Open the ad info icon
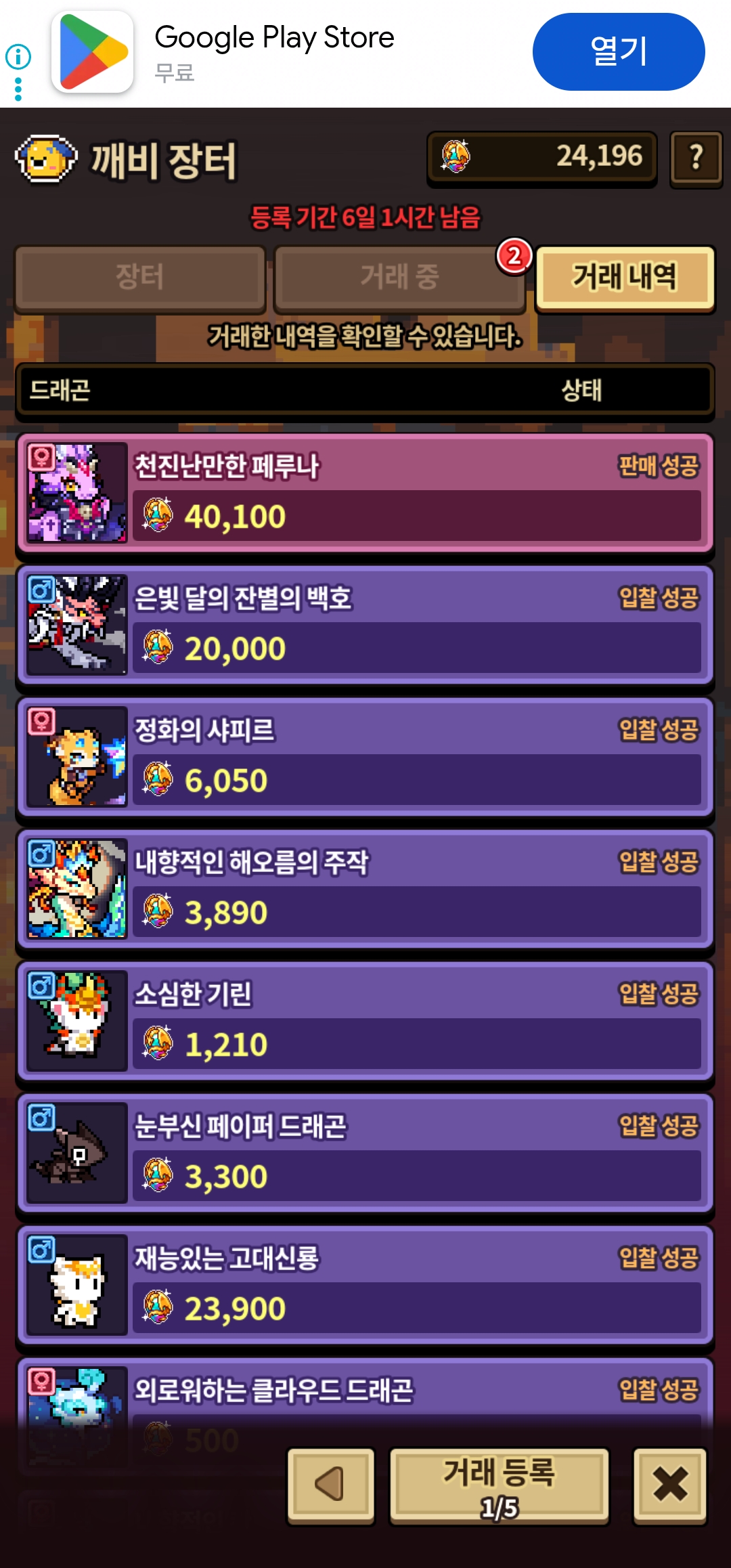This screenshot has height=1568, width=731. [18, 57]
